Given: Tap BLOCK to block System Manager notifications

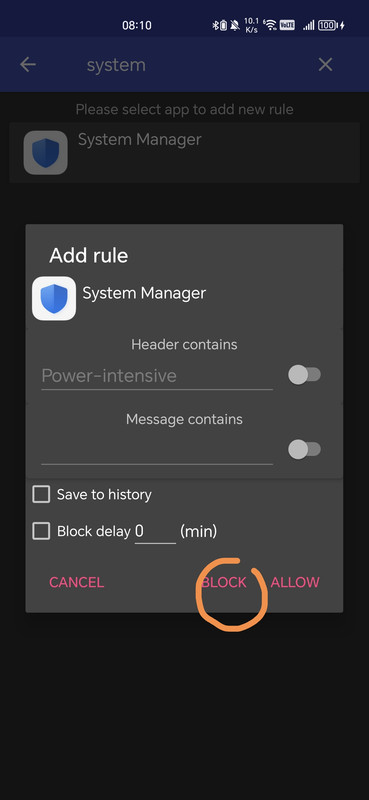Looking at the screenshot, I should click(x=224, y=582).
